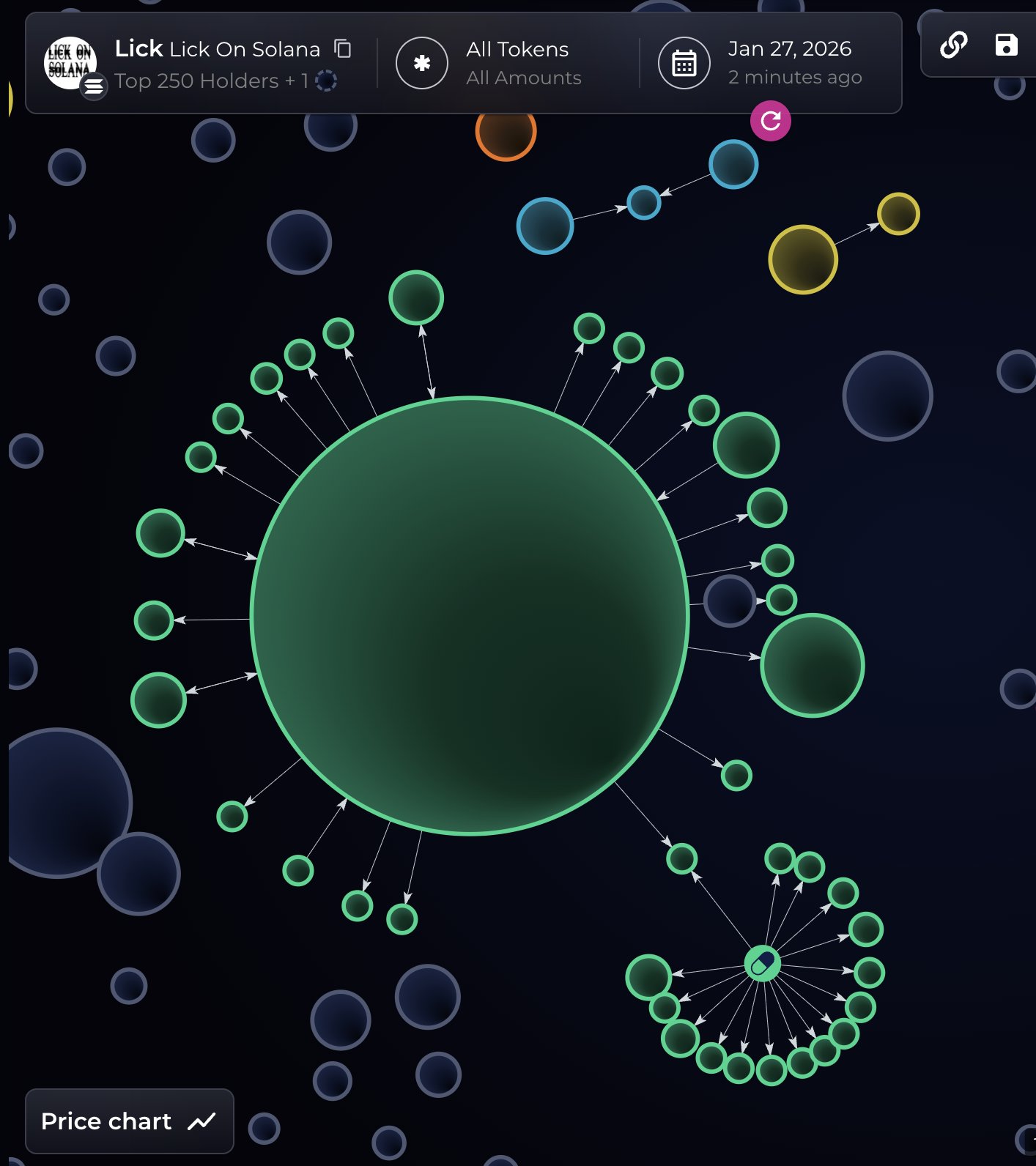Screen dimensions: 1036x1166
Task: Copy the share link
Action: coord(953,45)
